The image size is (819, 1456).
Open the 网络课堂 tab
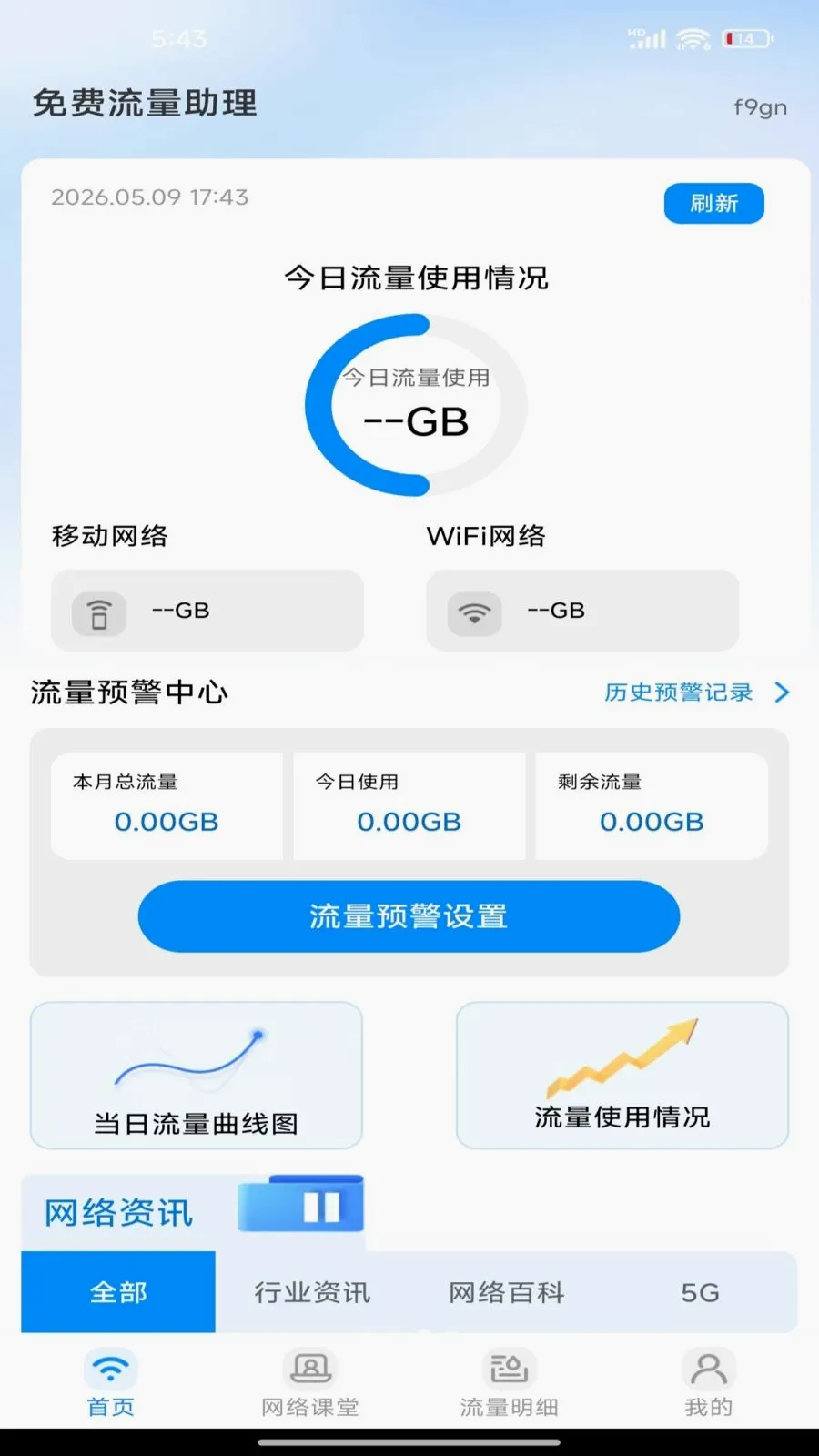tap(310, 1383)
